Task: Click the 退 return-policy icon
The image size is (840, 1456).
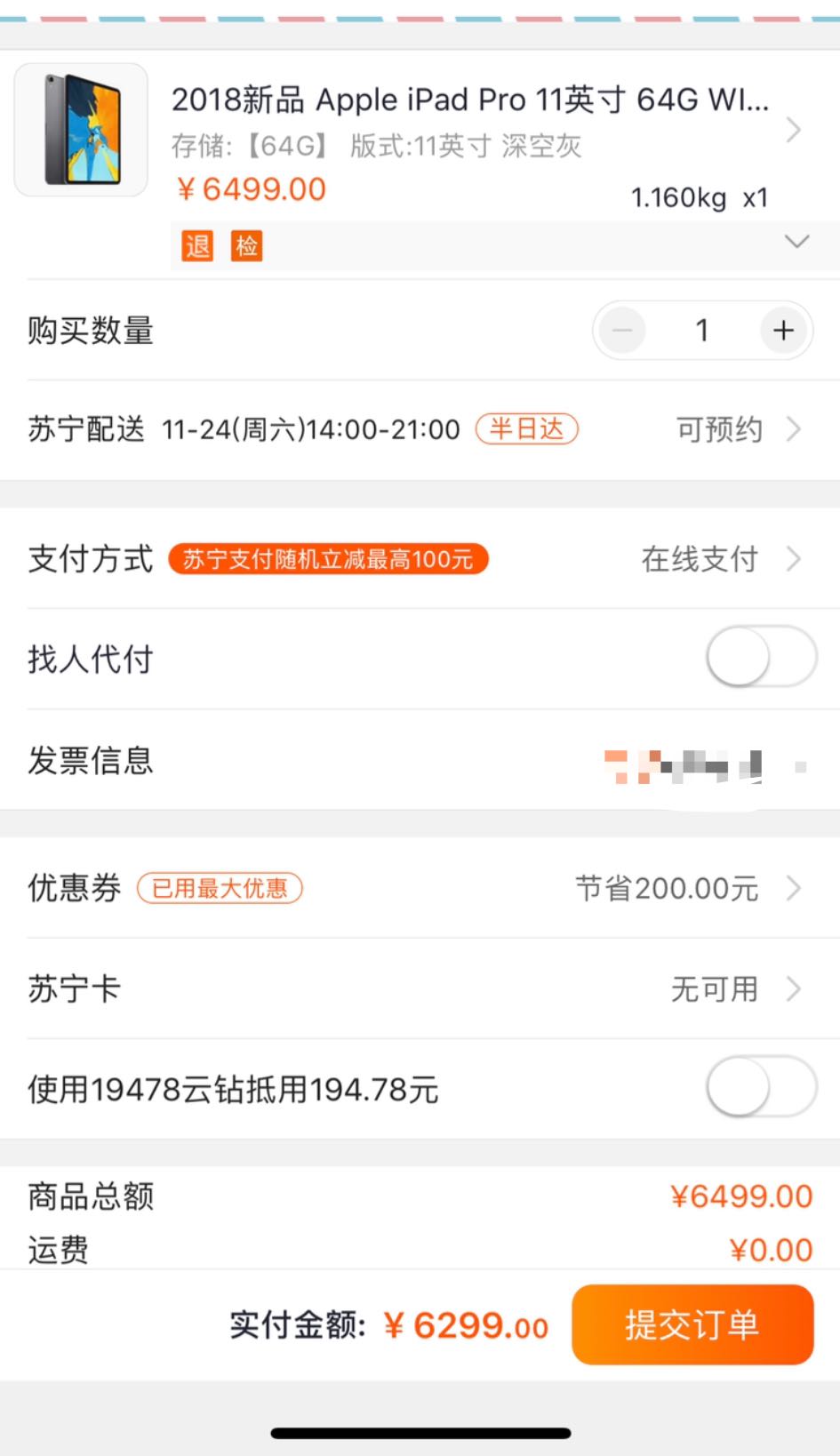Action: tap(197, 246)
